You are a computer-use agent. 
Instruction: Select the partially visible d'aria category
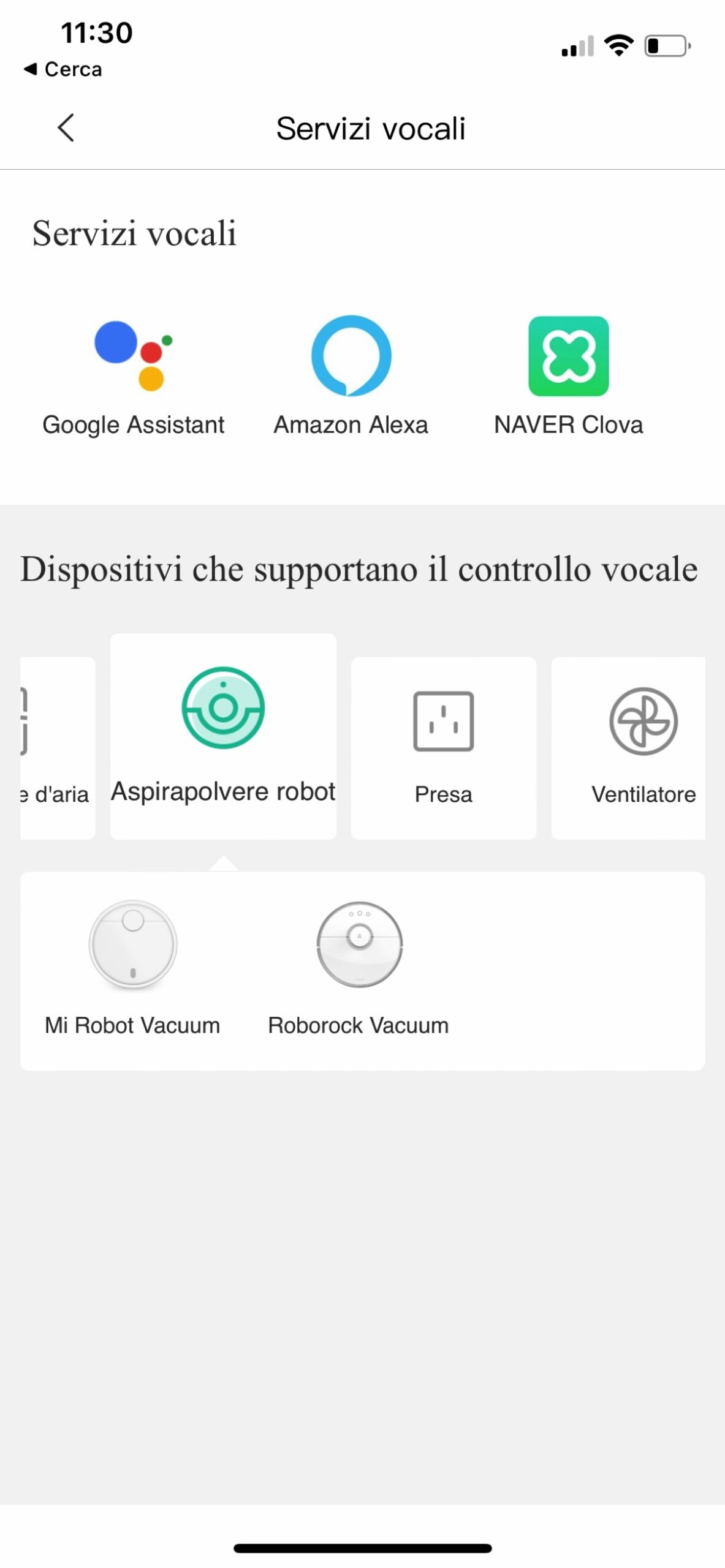tap(56, 748)
